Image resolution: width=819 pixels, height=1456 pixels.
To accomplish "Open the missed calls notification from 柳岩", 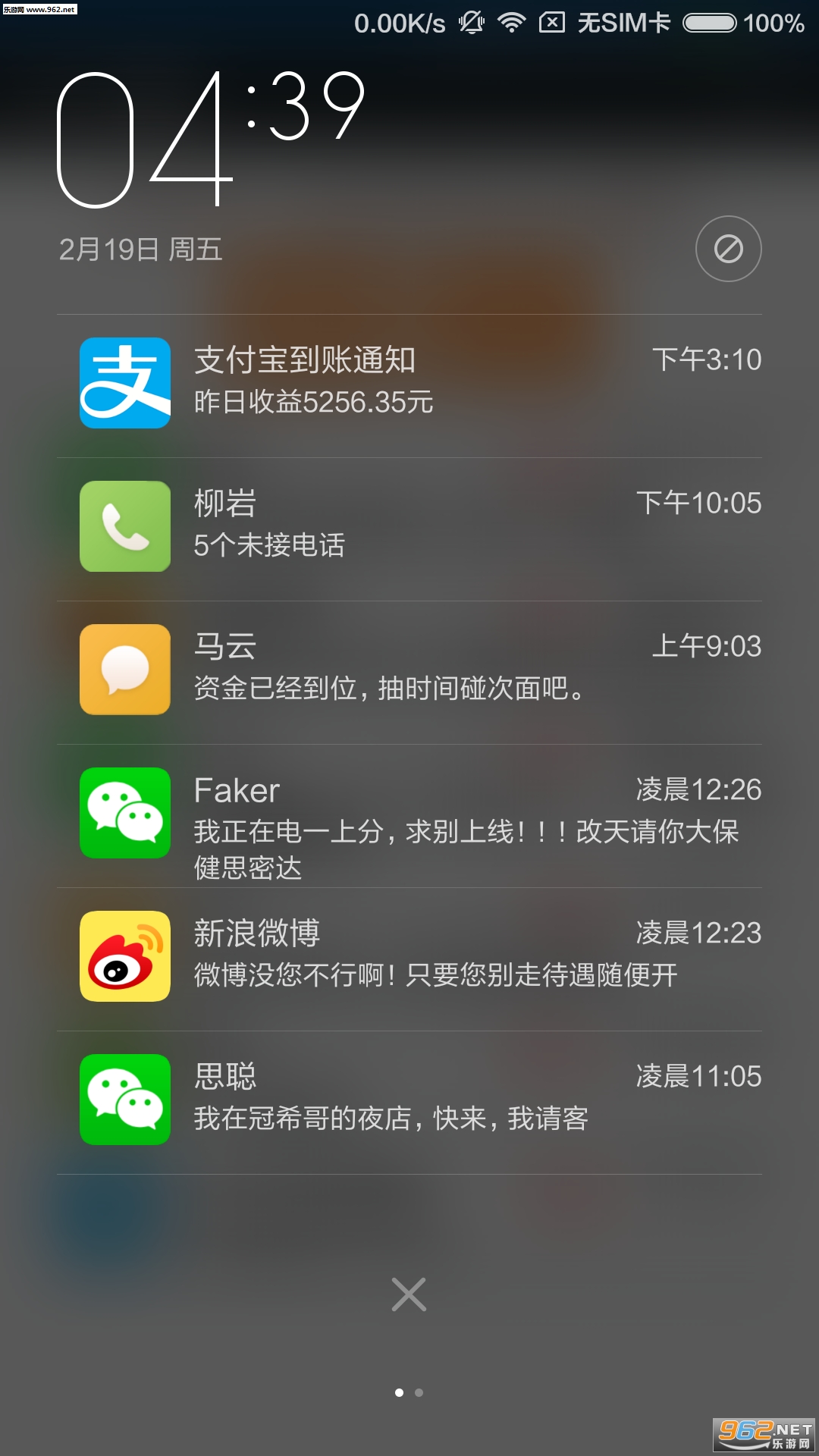I will [x=409, y=529].
